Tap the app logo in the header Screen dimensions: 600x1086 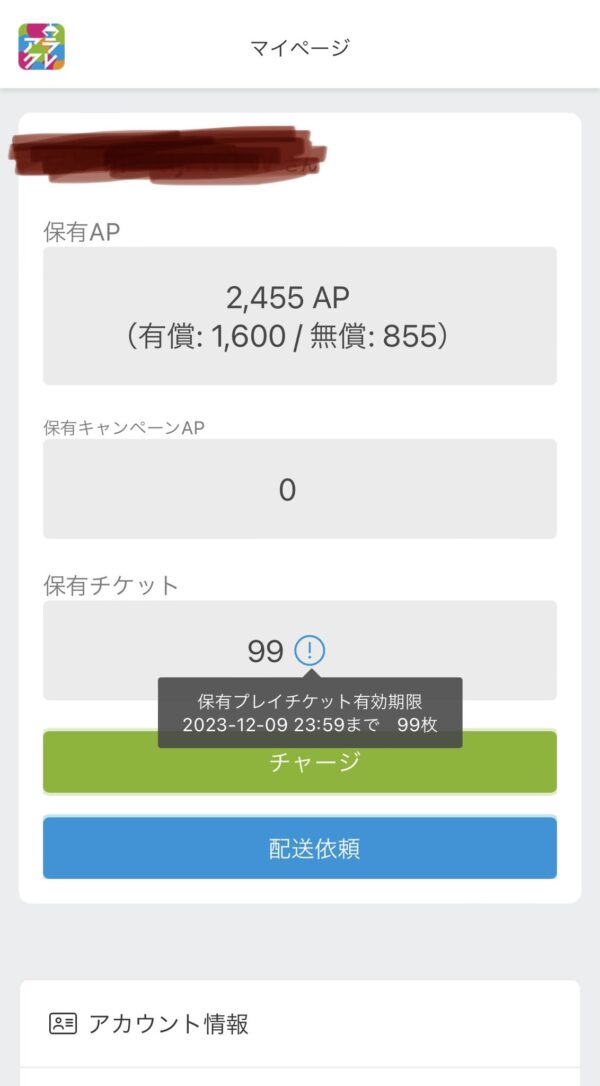point(42,46)
